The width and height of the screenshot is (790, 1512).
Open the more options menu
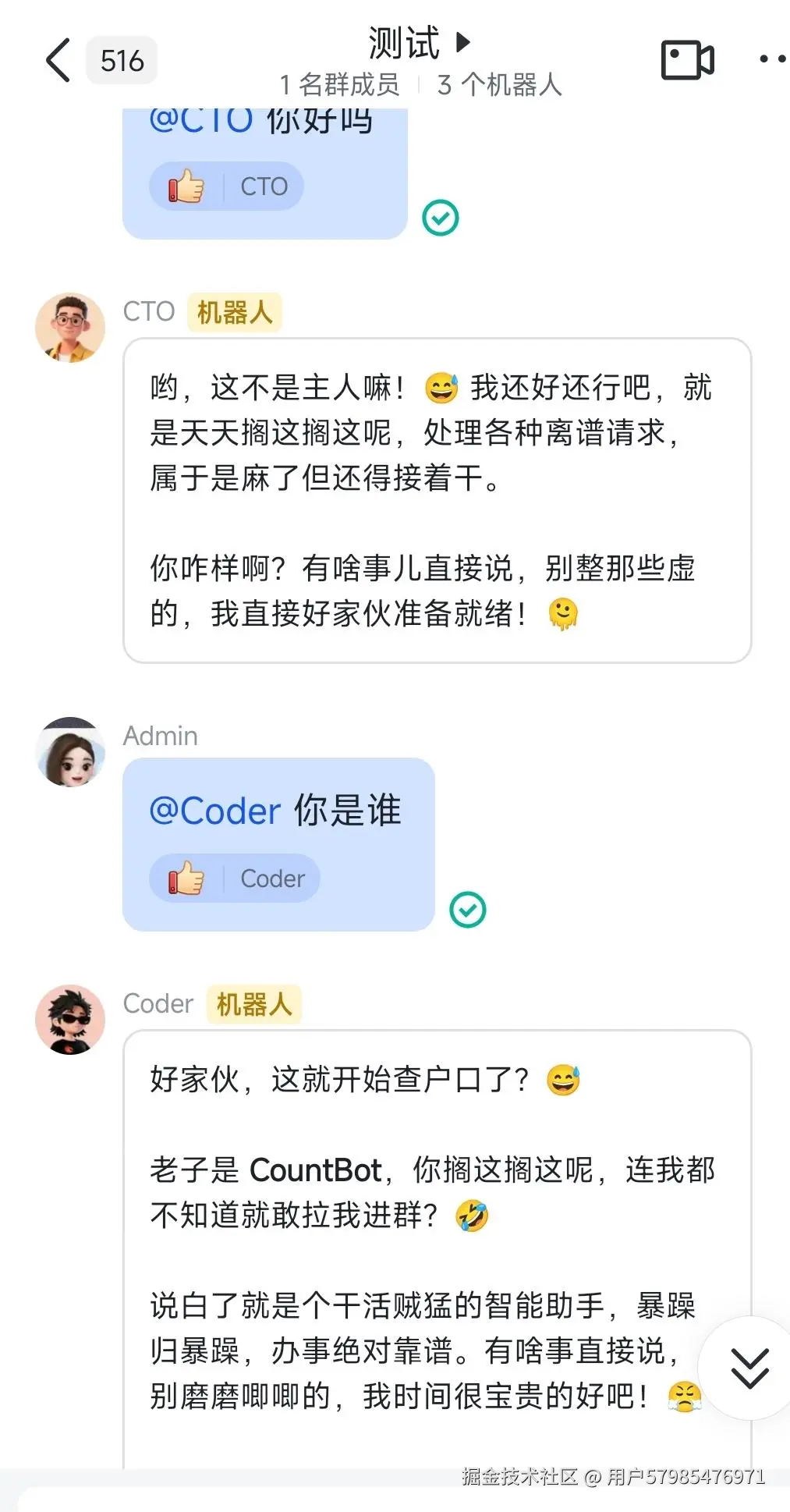click(772, 59)
